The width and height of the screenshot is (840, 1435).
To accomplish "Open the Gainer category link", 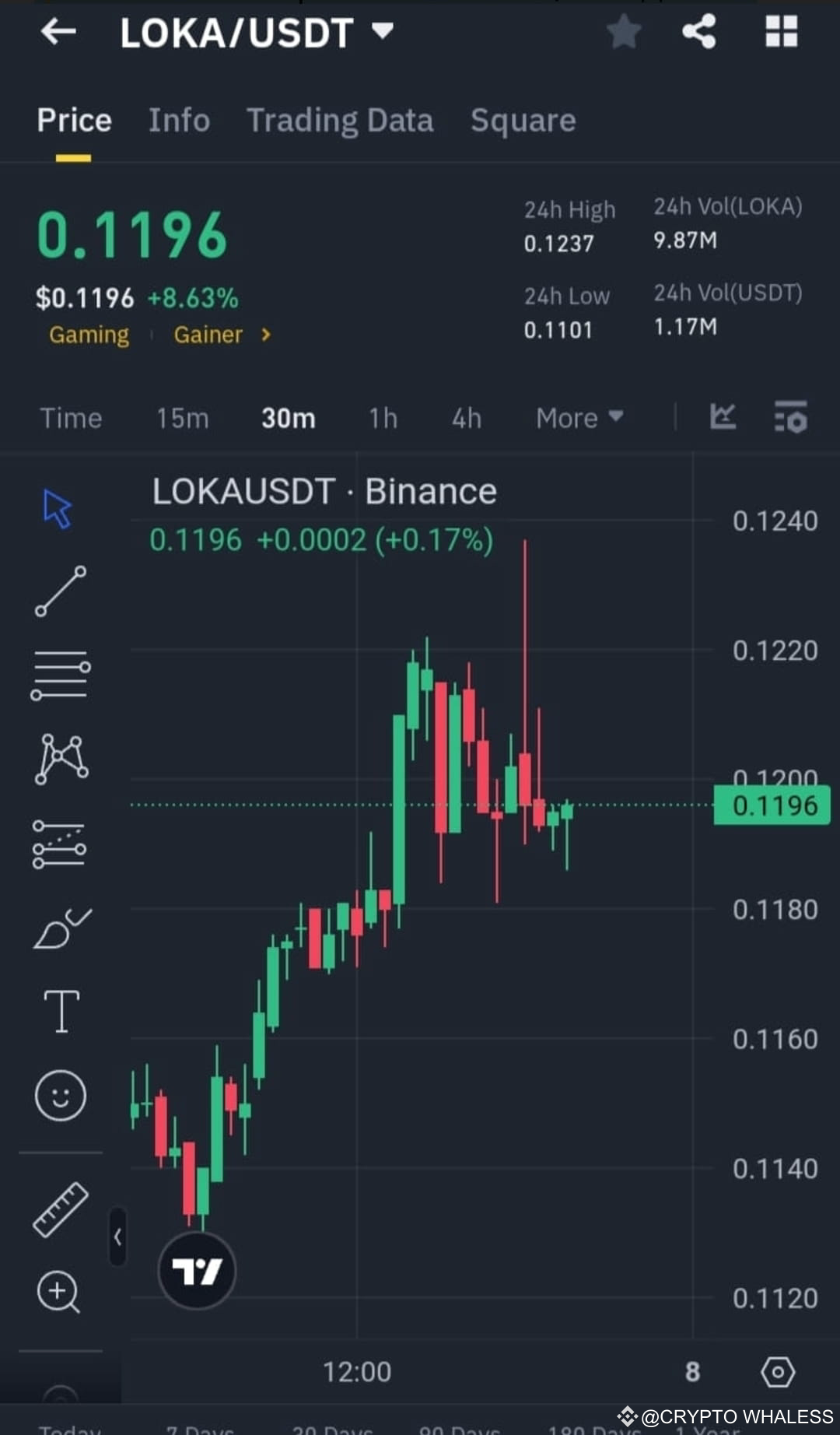I will pyautogui.click(x=208, y=335).
